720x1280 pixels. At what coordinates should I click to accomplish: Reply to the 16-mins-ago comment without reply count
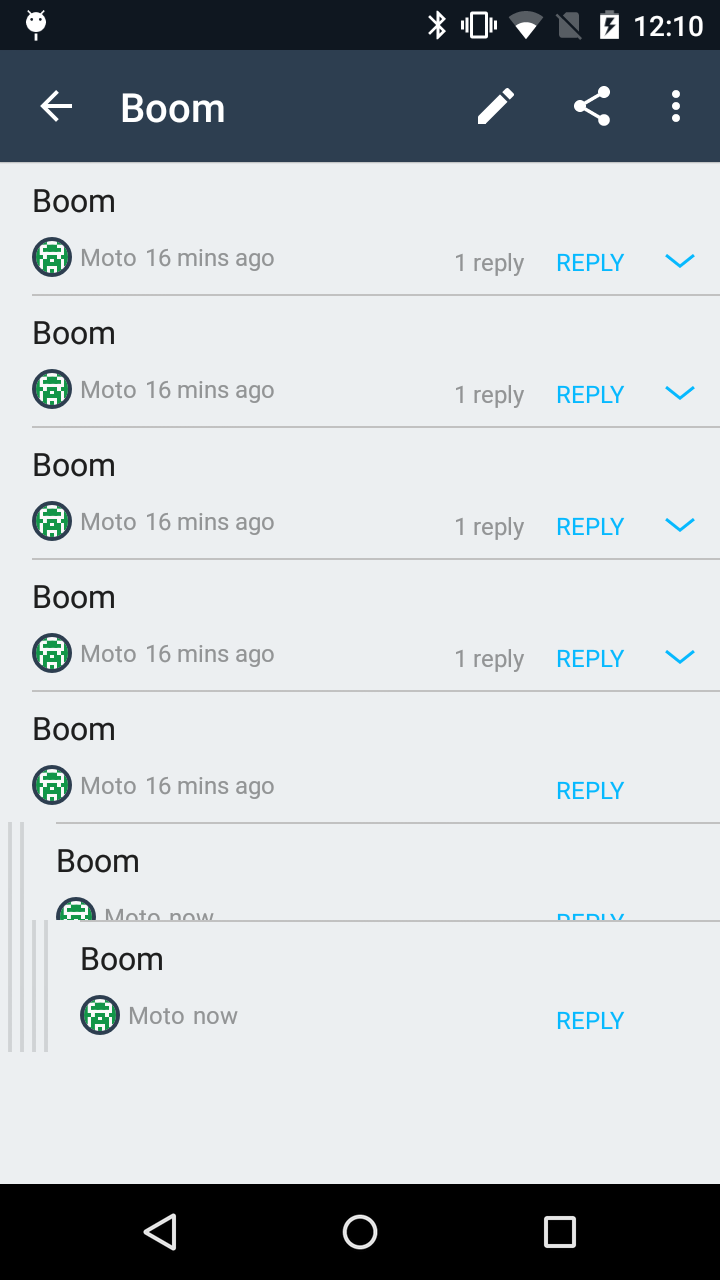[590, 791]
